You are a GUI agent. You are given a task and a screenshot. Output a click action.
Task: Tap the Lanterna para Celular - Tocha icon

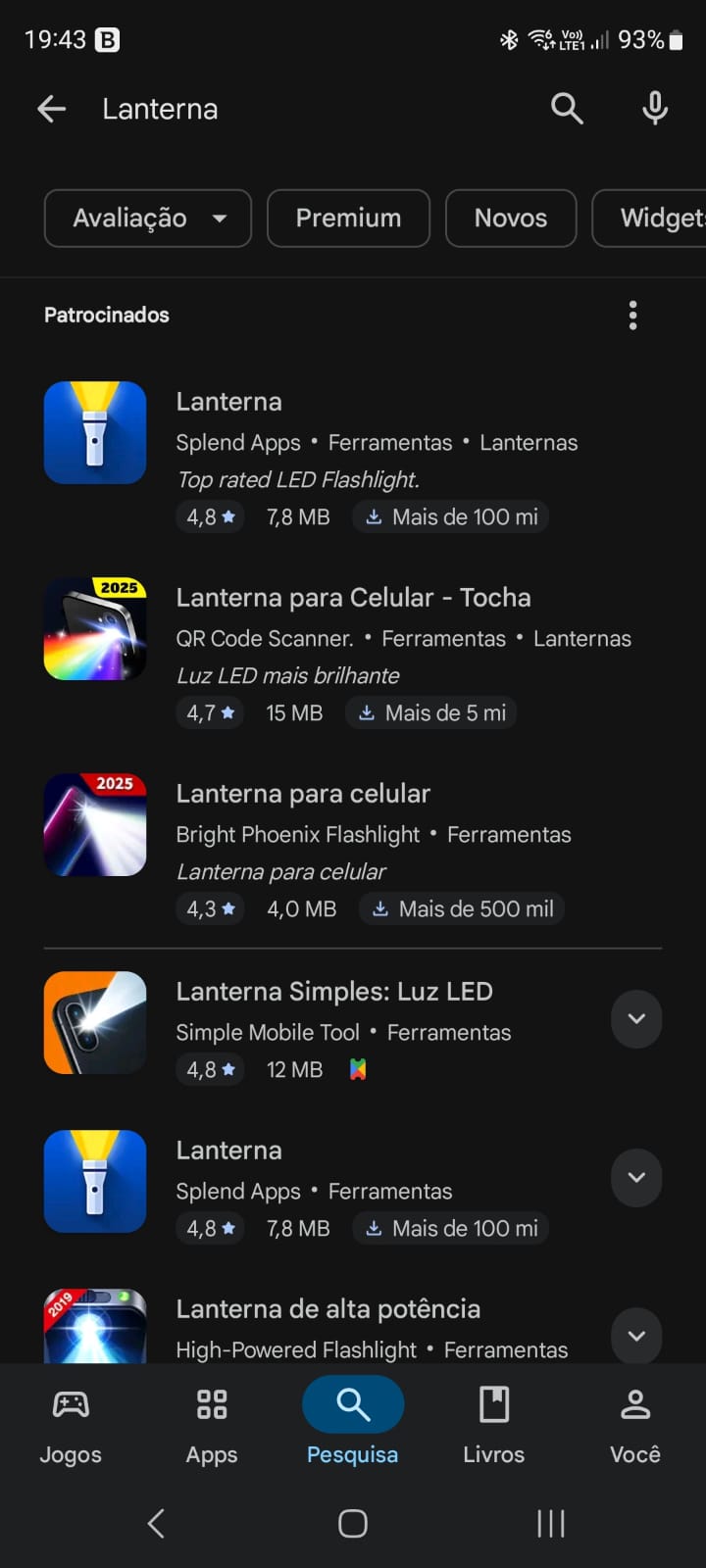tap(95, 628)
